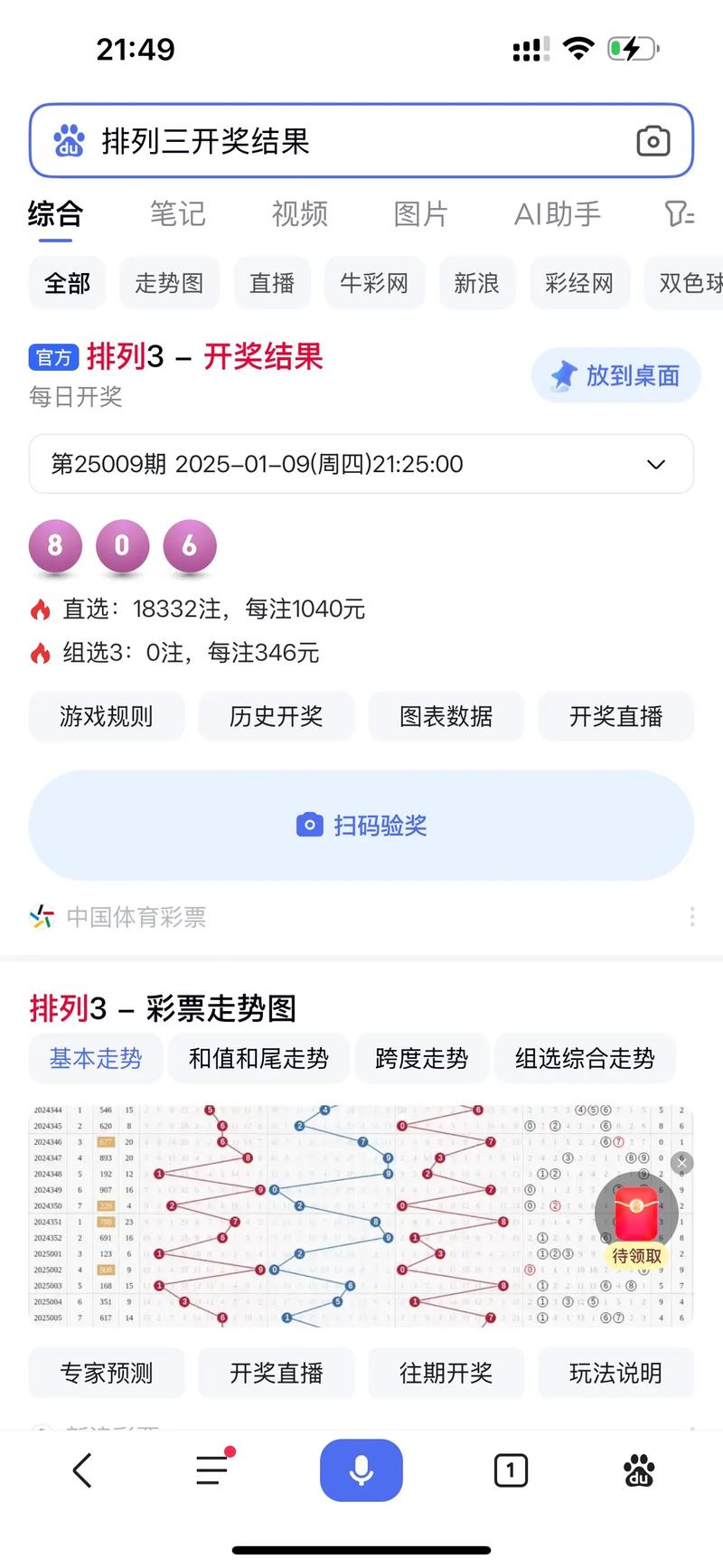Switch to the 和值和尾走势 trend tab
Screen dimensions: 723x1568
[258, 1058]
